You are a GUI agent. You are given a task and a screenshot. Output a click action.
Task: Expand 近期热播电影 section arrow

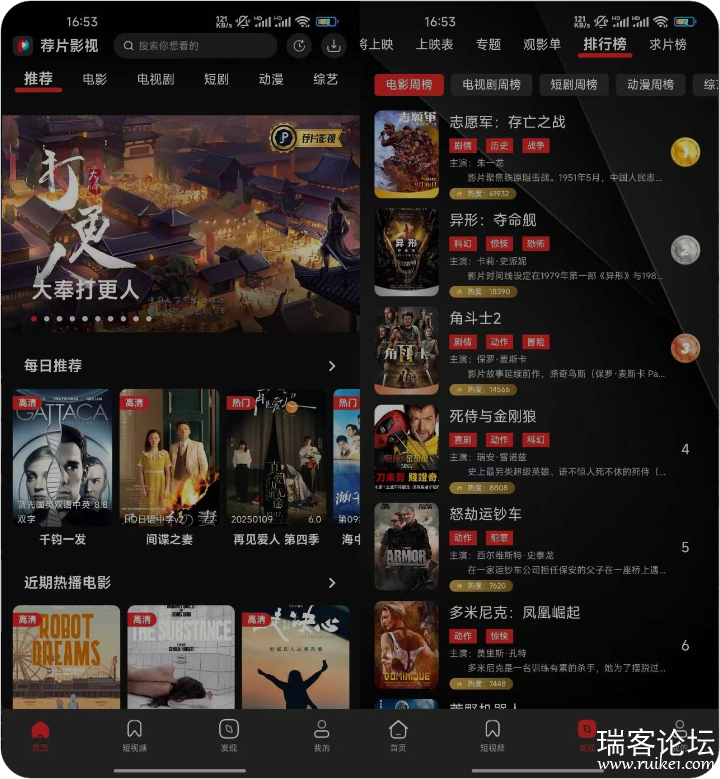coord(332,582)
